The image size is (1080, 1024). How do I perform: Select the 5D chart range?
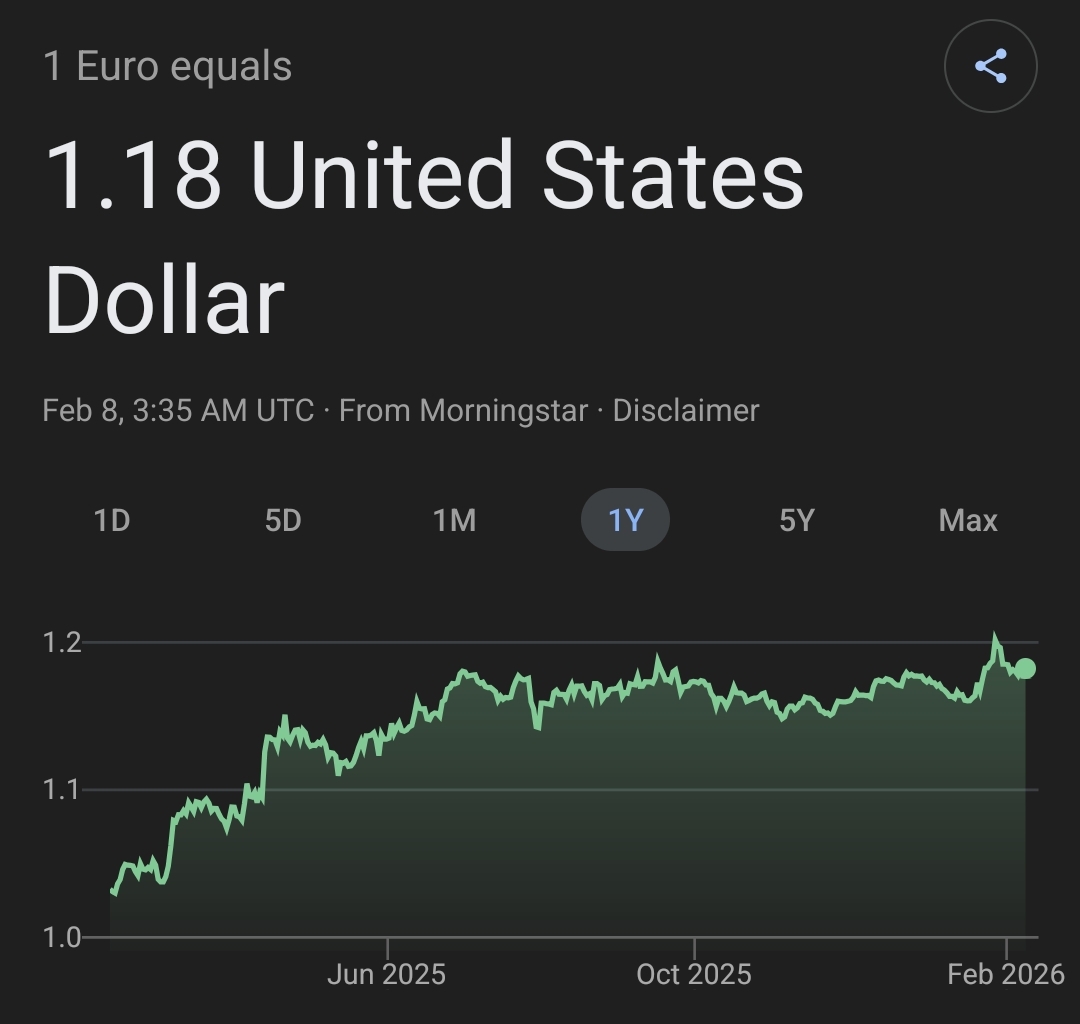tap(283, 520)
